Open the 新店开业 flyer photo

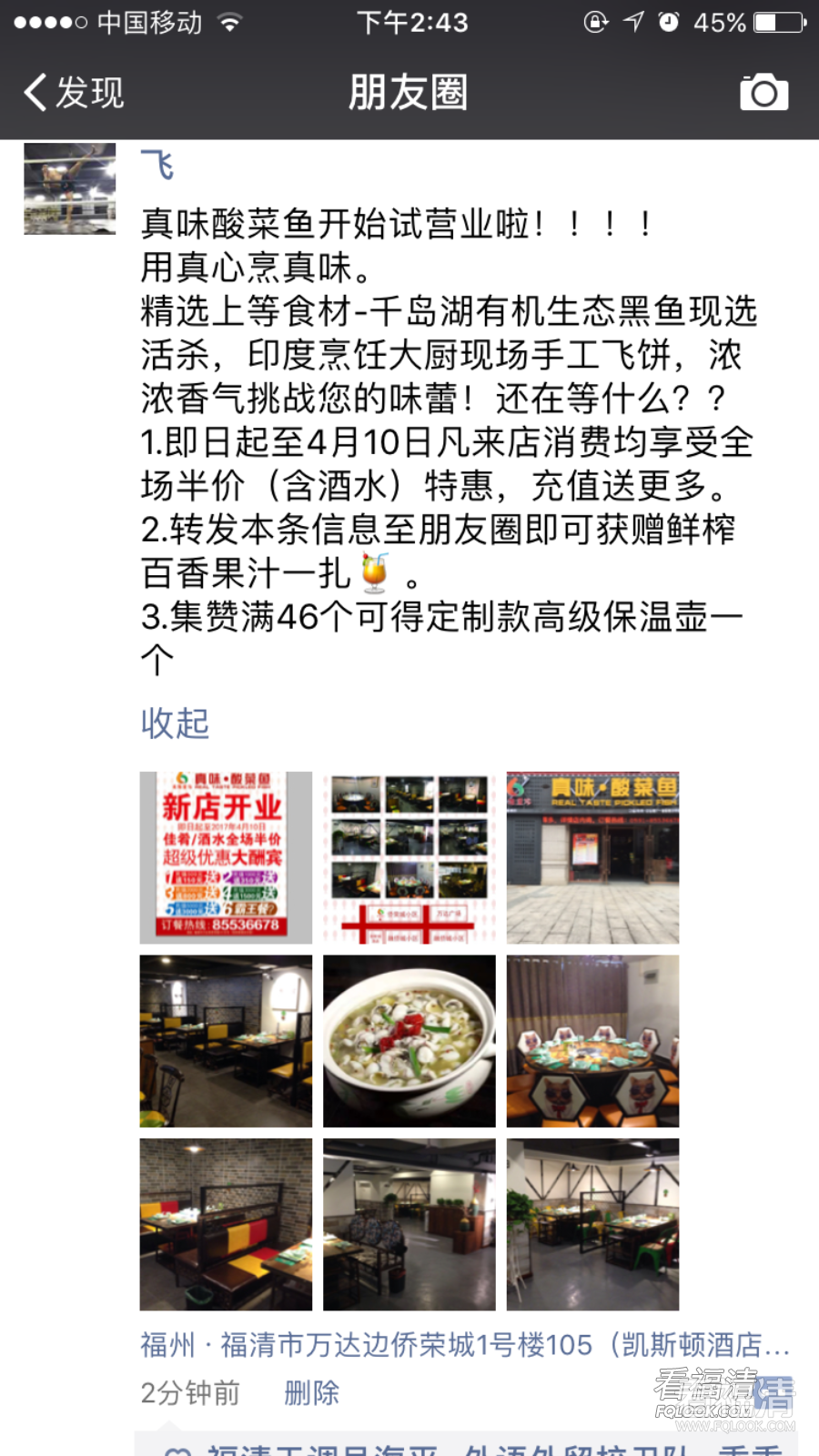coord(226,857)
